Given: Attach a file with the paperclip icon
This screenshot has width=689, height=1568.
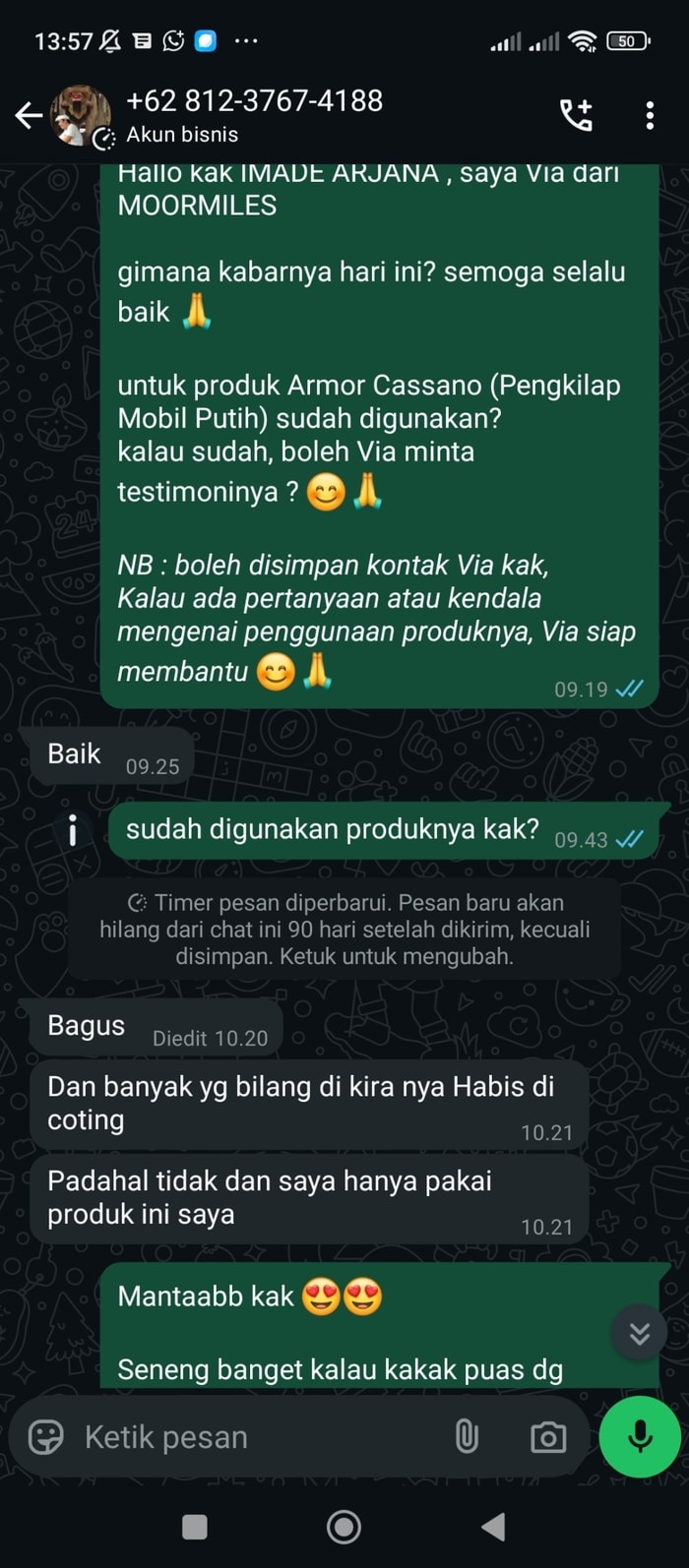Looking at the screenshot, I should (467, 1437).
